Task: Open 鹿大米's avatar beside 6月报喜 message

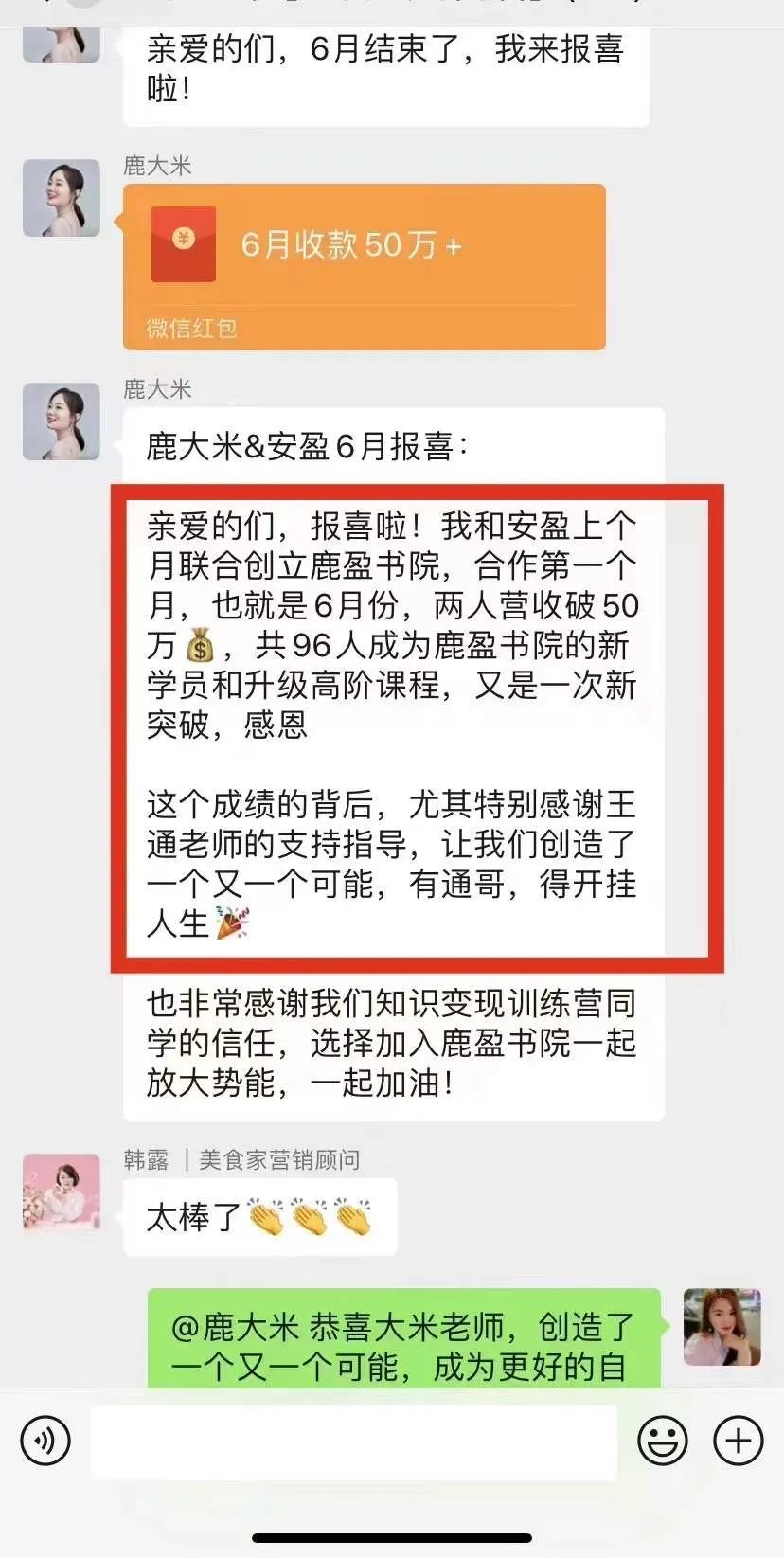Action: click(62, 421)
